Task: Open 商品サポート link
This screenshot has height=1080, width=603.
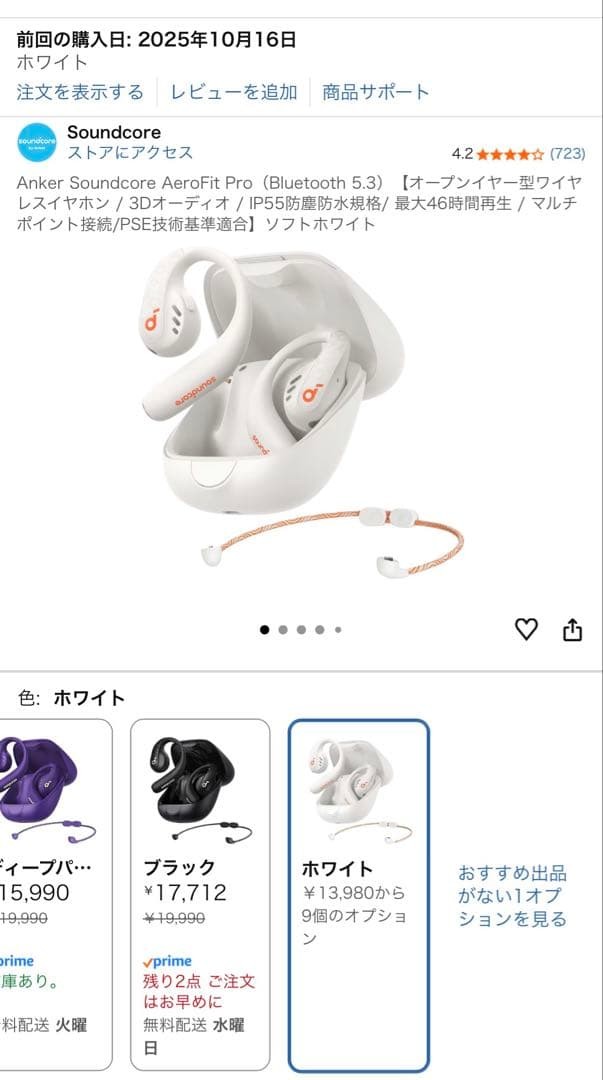Action: (375, 92)
